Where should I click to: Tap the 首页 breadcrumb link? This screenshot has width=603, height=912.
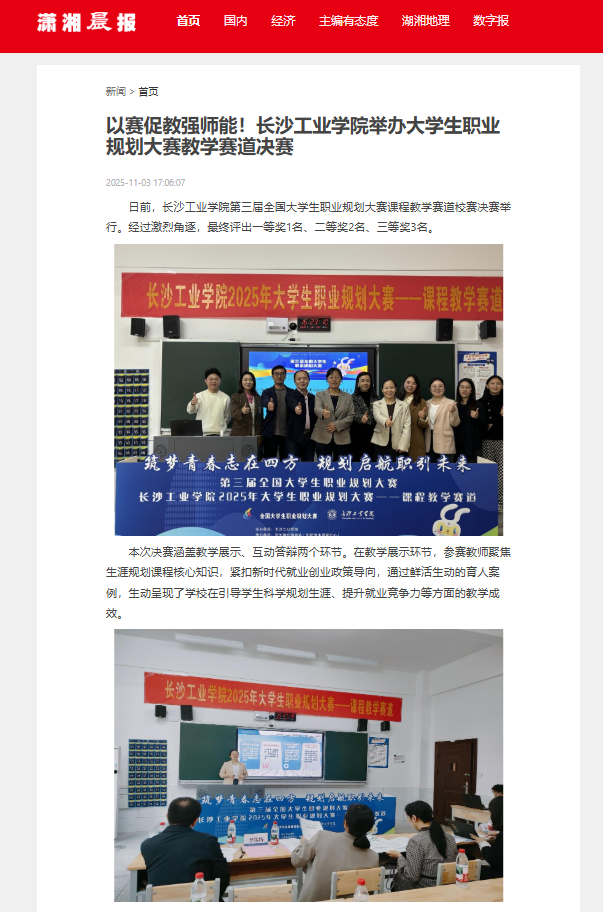(x=148, y=92)
